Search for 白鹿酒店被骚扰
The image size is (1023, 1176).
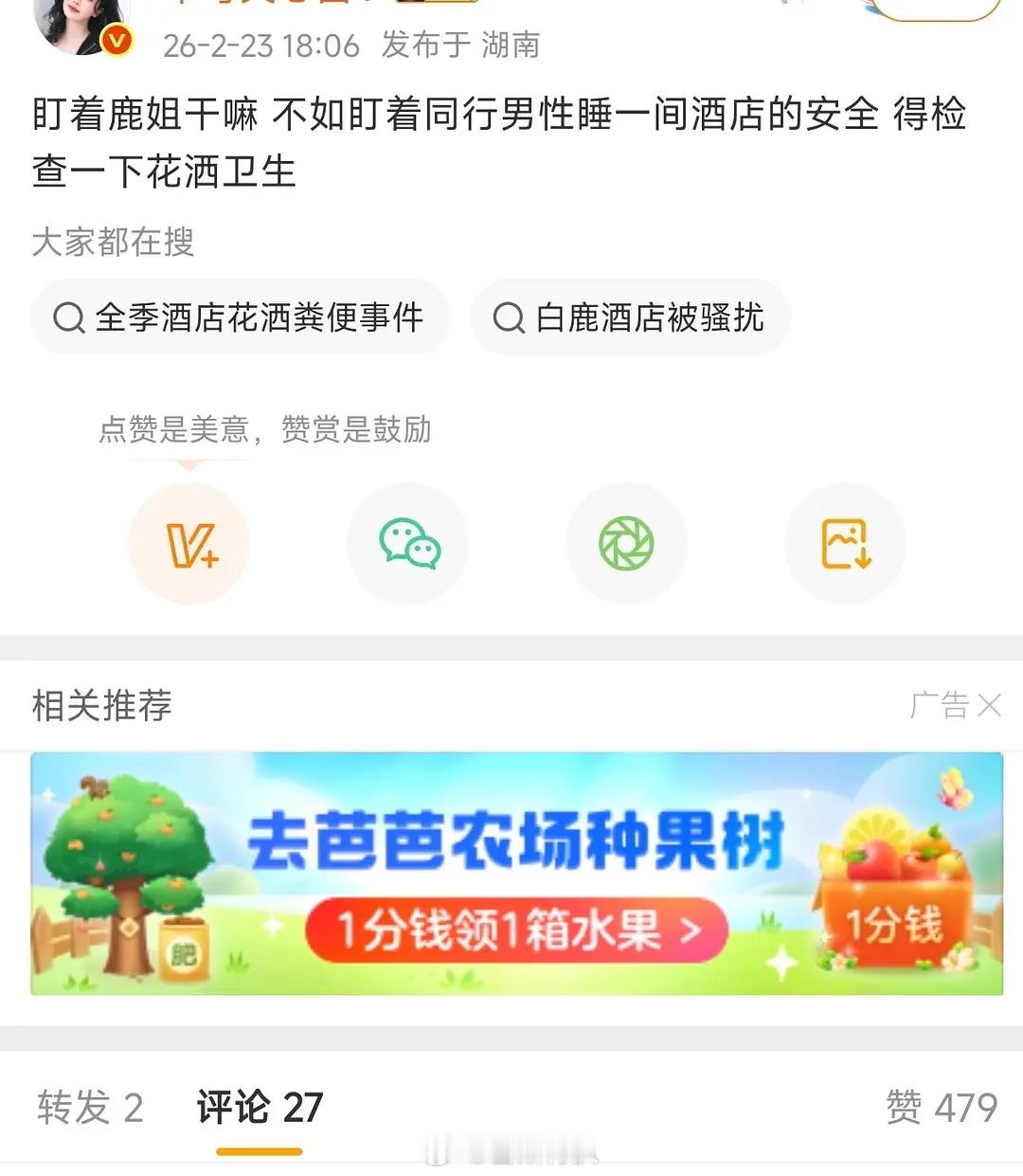coord(630,319)
